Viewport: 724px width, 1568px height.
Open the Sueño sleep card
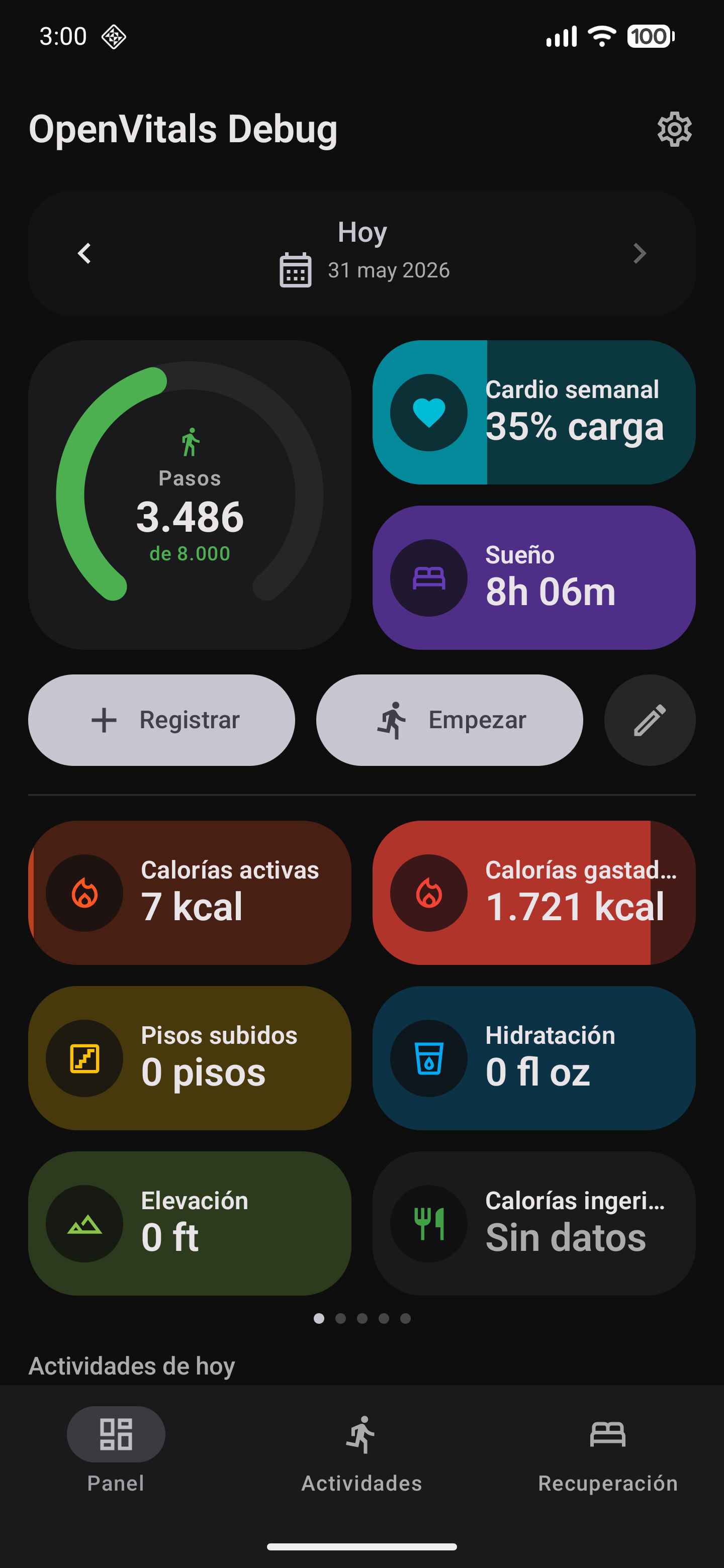pyautogui.click(x=534, y=577)
